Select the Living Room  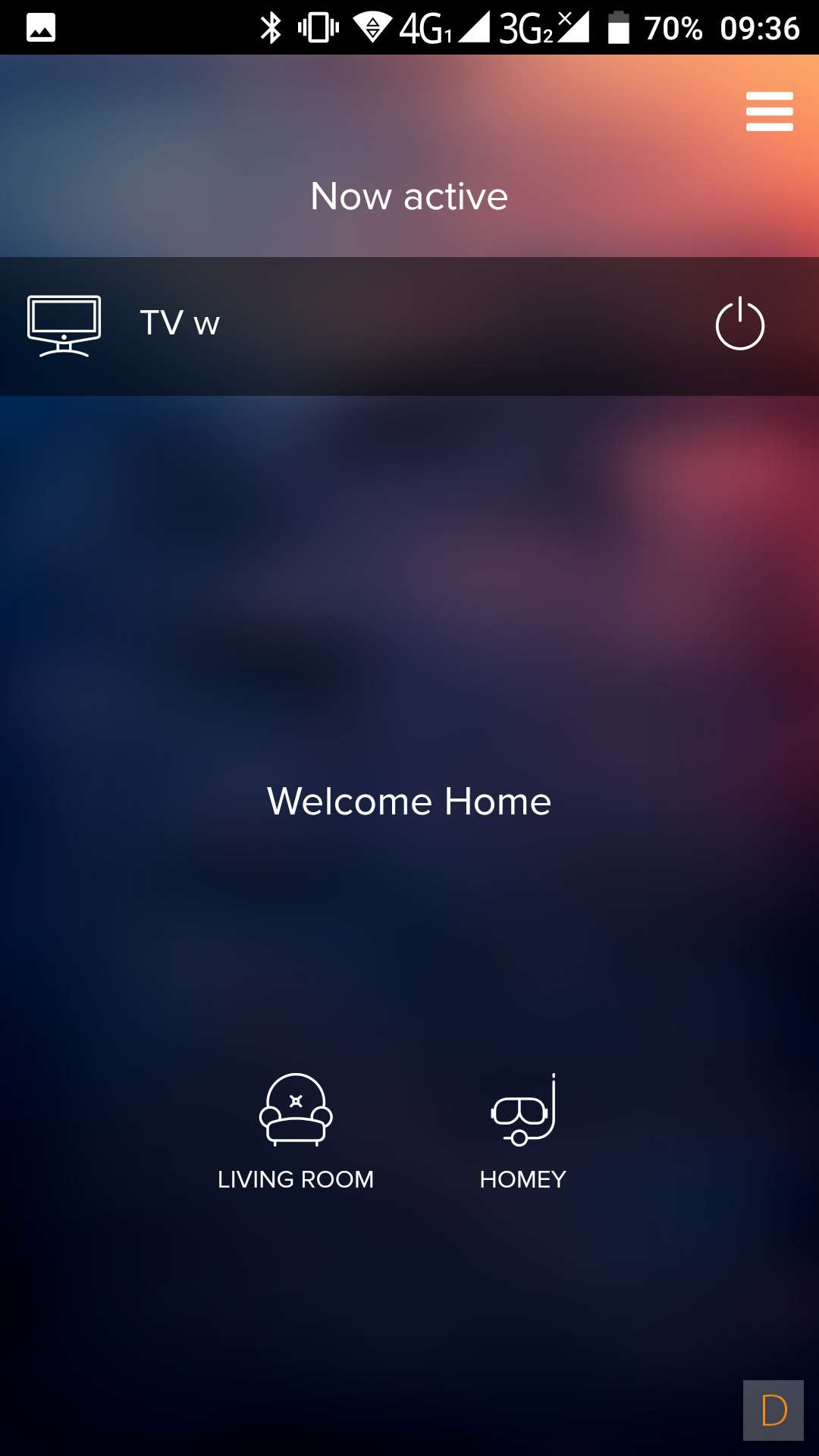296,1131
